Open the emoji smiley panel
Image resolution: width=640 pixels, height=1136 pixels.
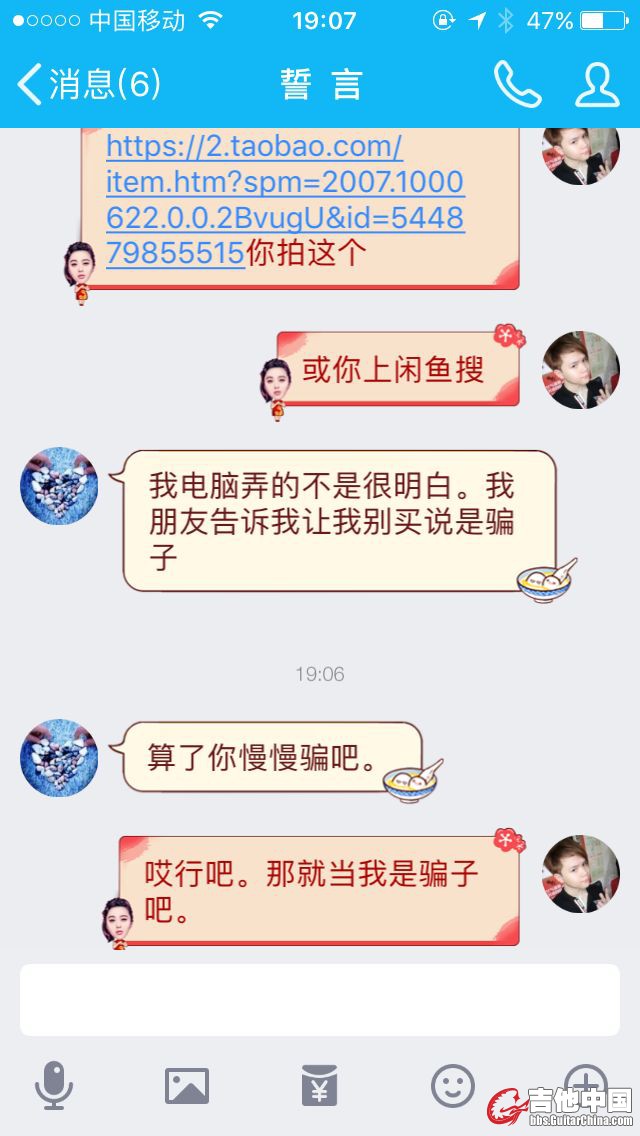(x=452, y=1085)
